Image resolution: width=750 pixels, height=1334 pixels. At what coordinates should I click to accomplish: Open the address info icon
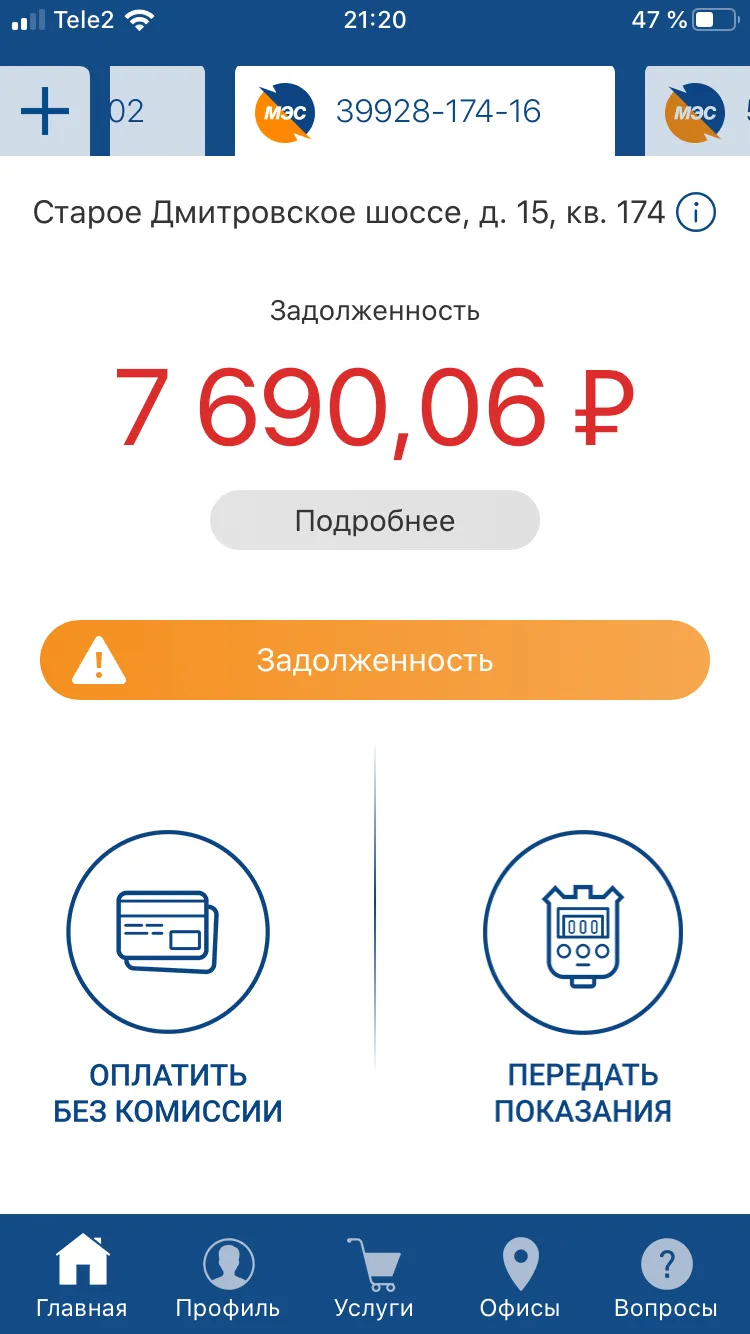pos(696,212)
